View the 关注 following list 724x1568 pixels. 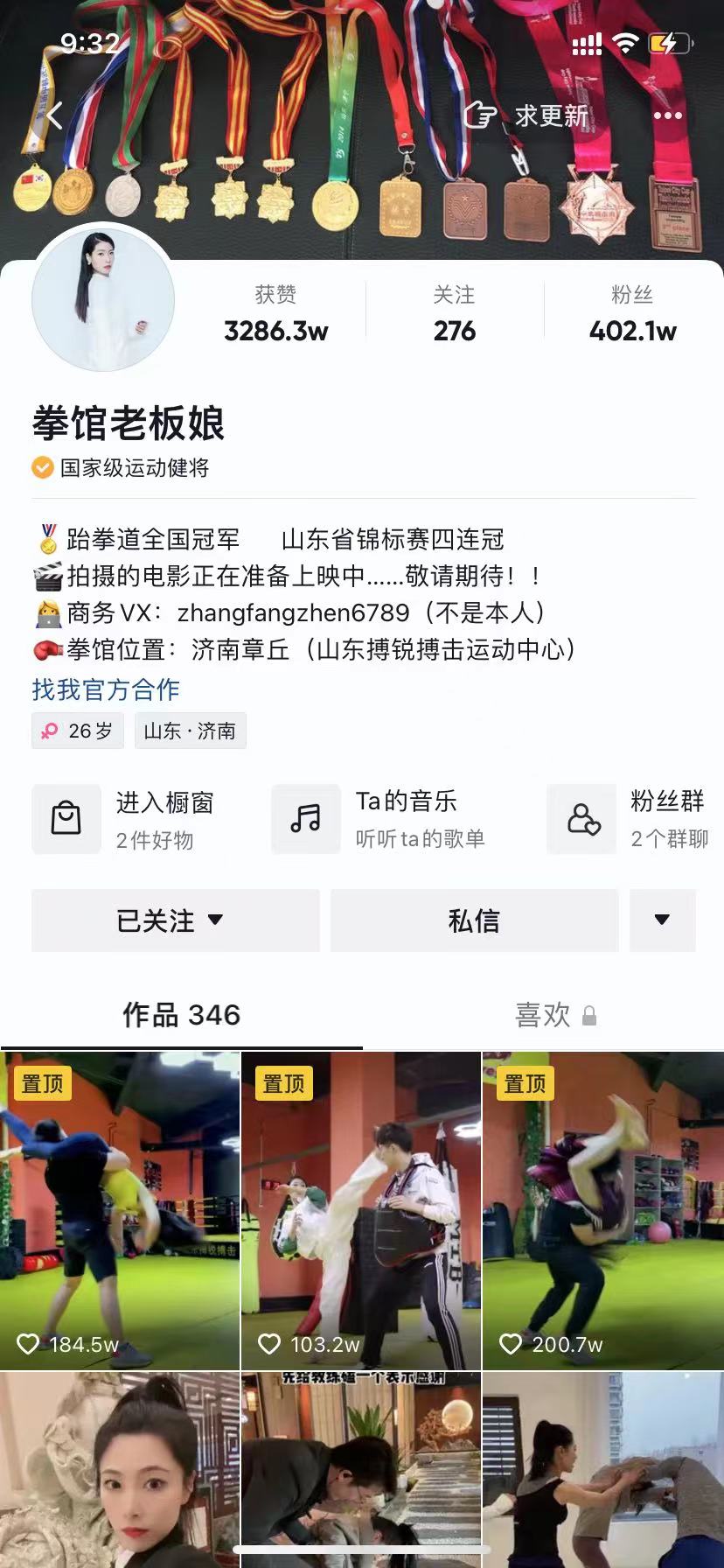click(x=454, y=314)
